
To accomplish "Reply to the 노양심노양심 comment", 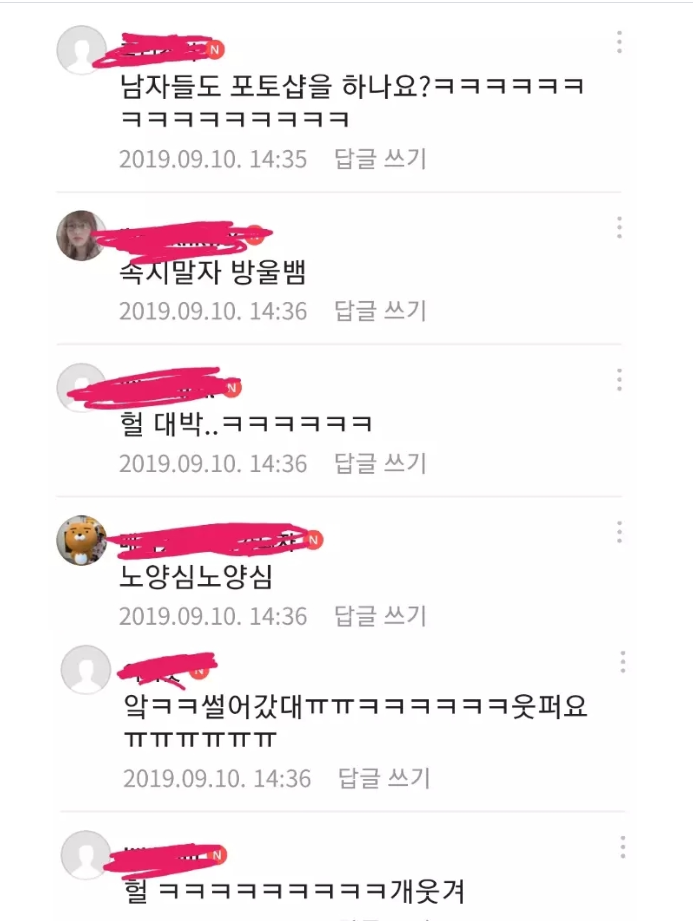I will 380,615.
